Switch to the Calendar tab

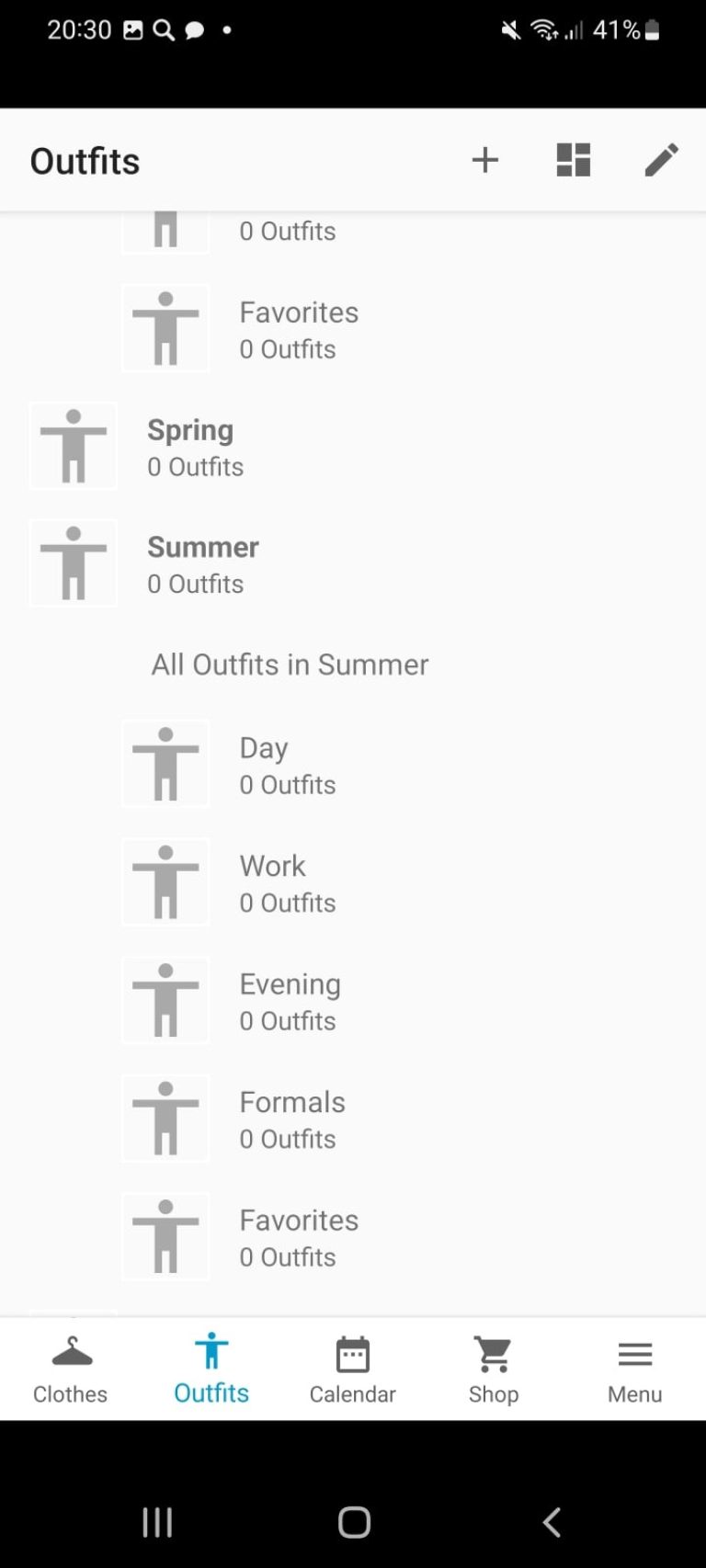point(352,1369)
